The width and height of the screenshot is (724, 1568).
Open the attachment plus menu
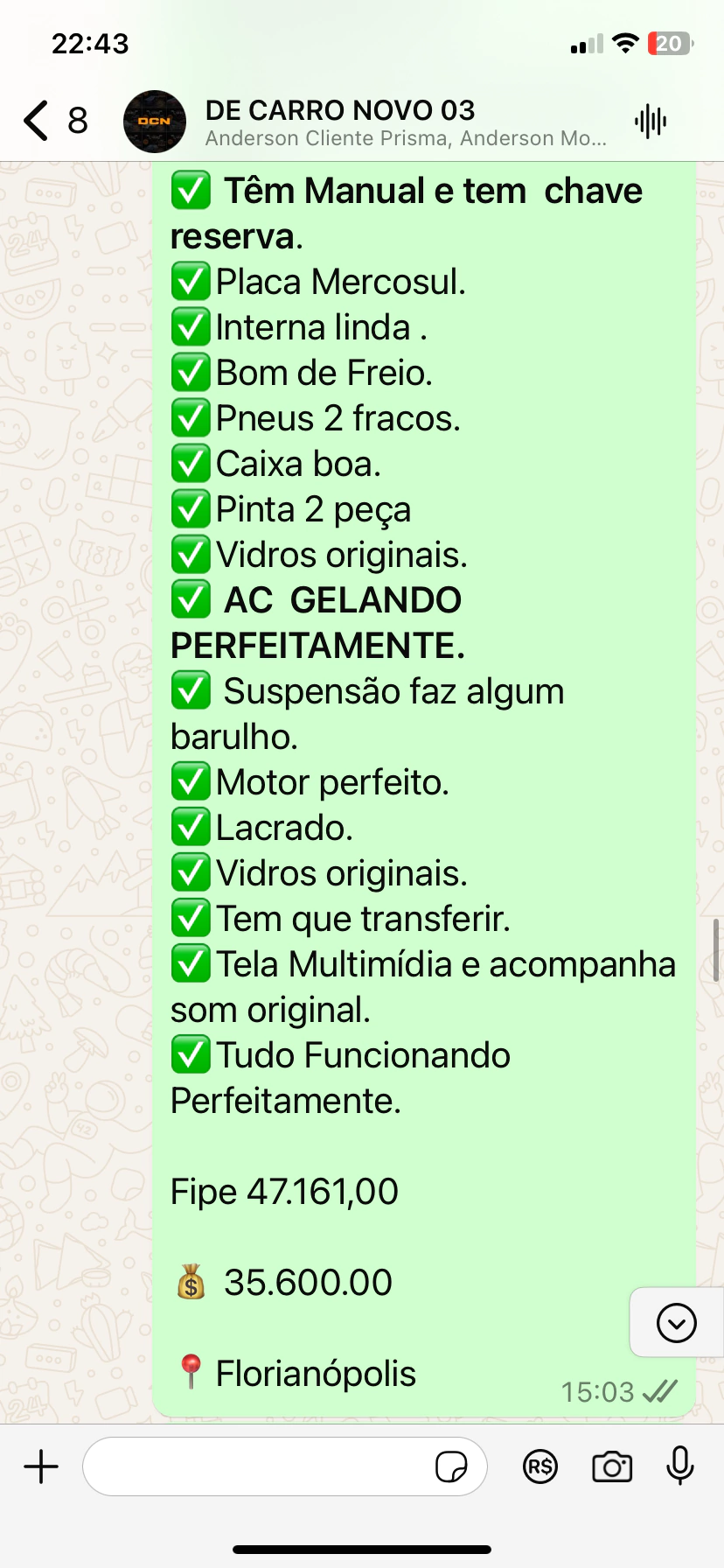pos(41,1466)
